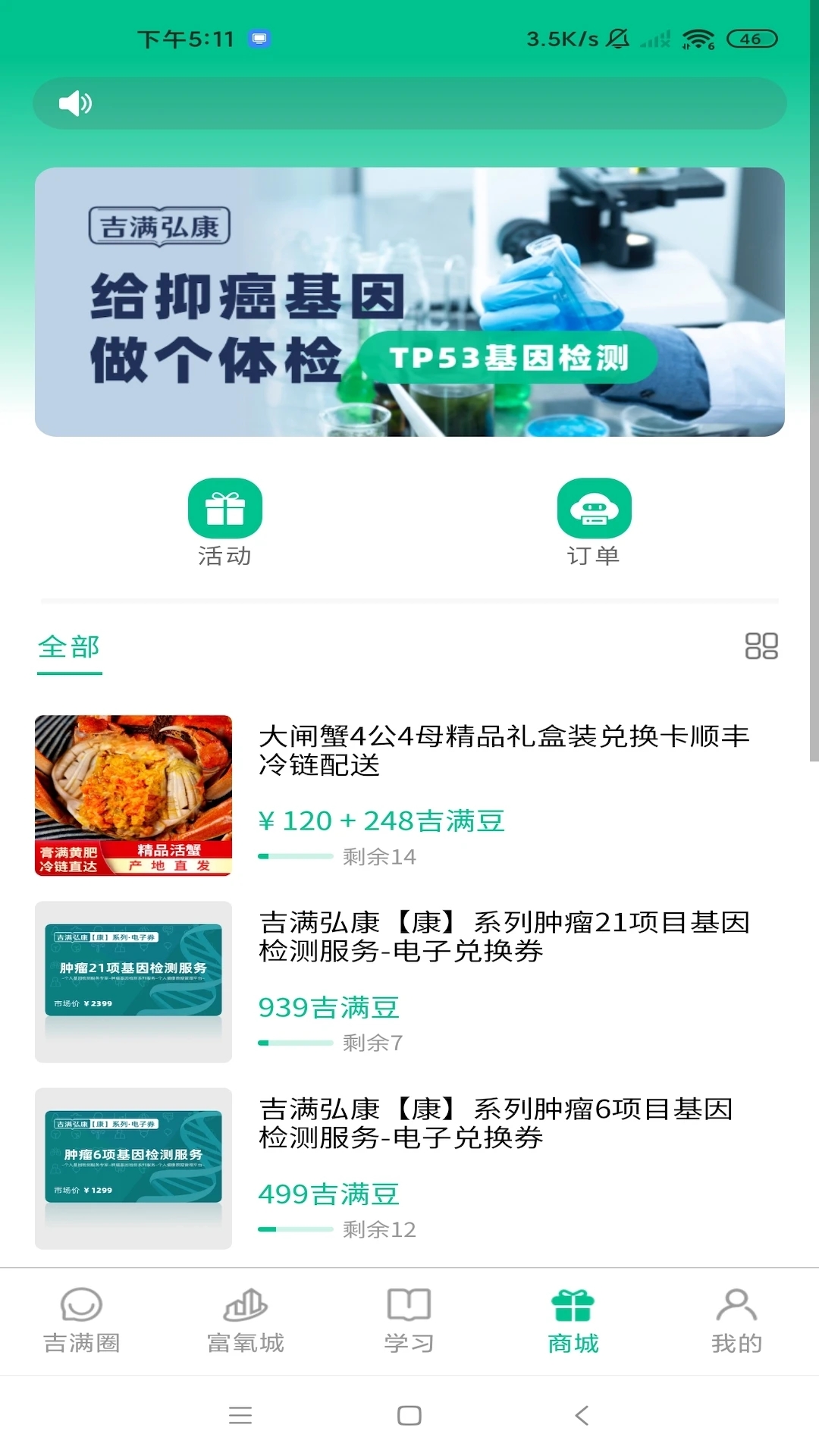
Task: Open the announcement bar with speaker icon
Action: pos(409,103)
